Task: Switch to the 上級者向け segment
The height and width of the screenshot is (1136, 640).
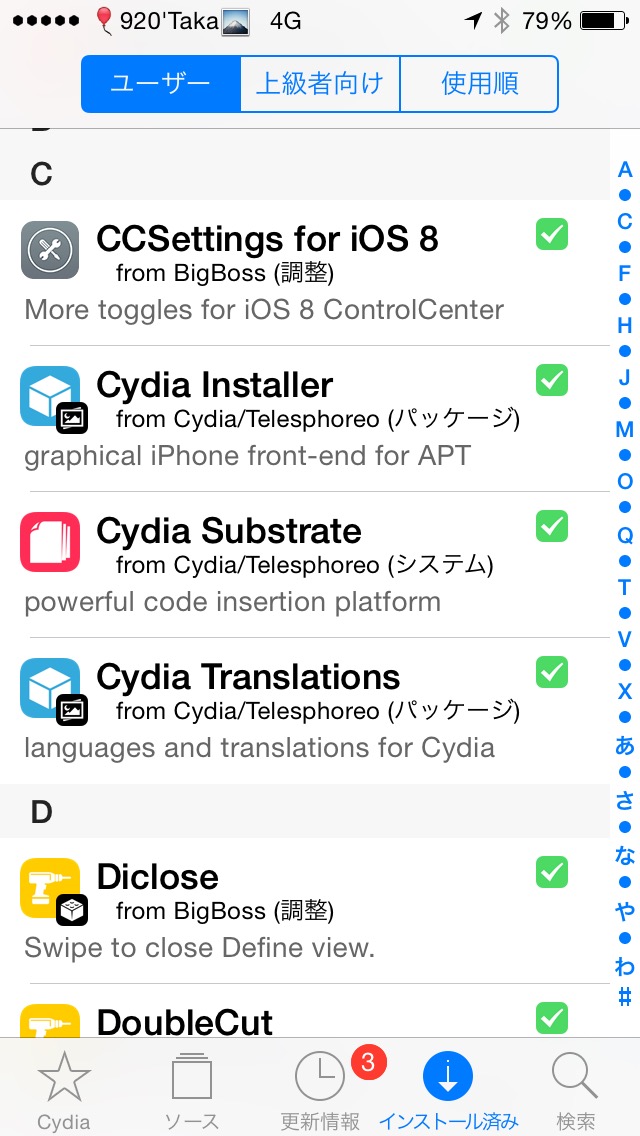Action: point(320,84)
